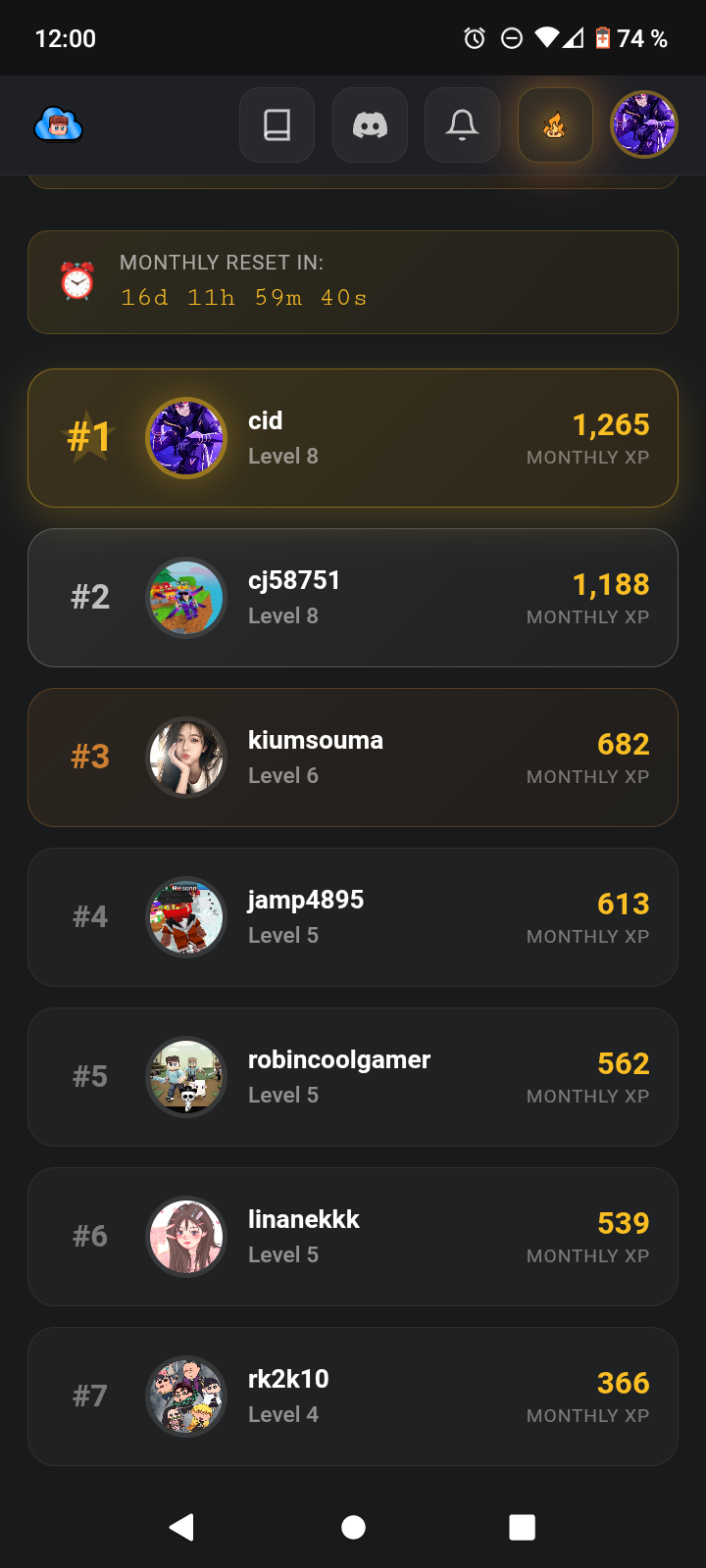Open robincoolgamer's ranking row

[353, 1077]
